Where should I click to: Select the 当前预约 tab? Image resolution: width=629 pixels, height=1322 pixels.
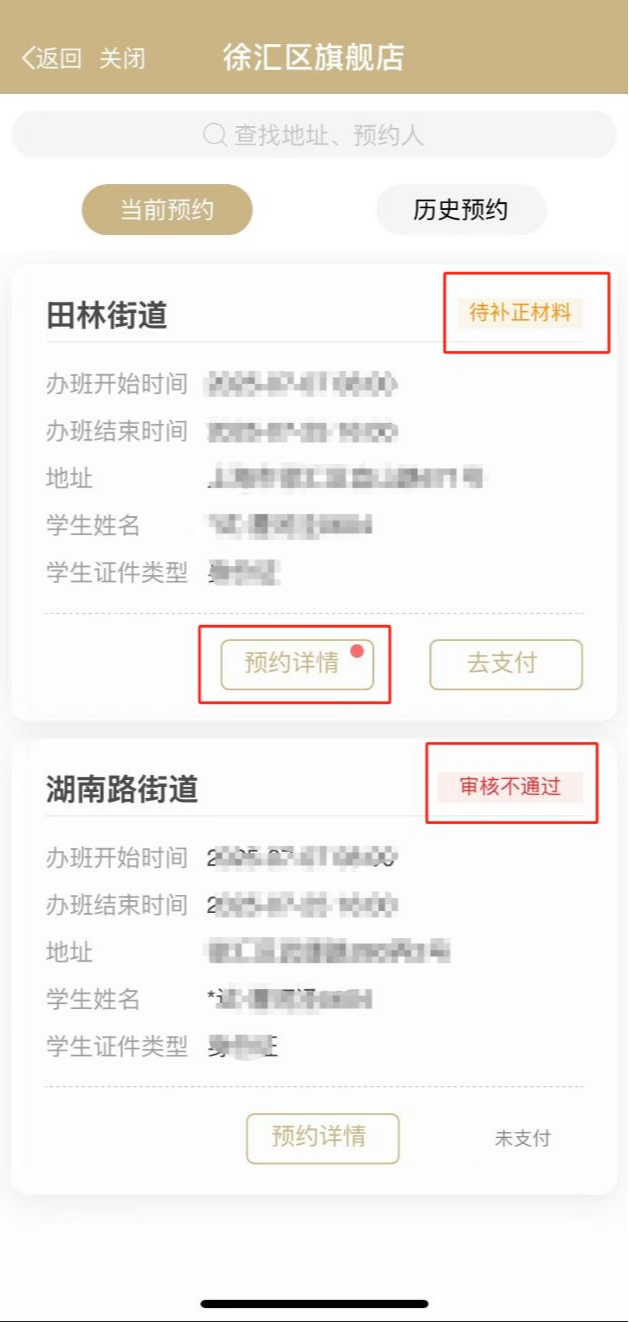167,210
